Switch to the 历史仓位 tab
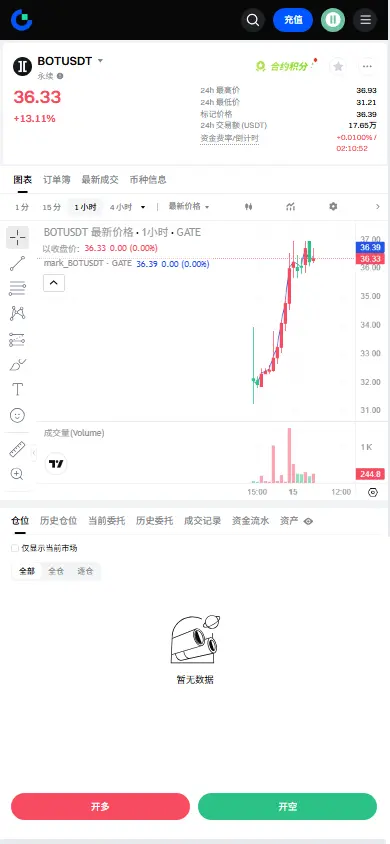 59,521
